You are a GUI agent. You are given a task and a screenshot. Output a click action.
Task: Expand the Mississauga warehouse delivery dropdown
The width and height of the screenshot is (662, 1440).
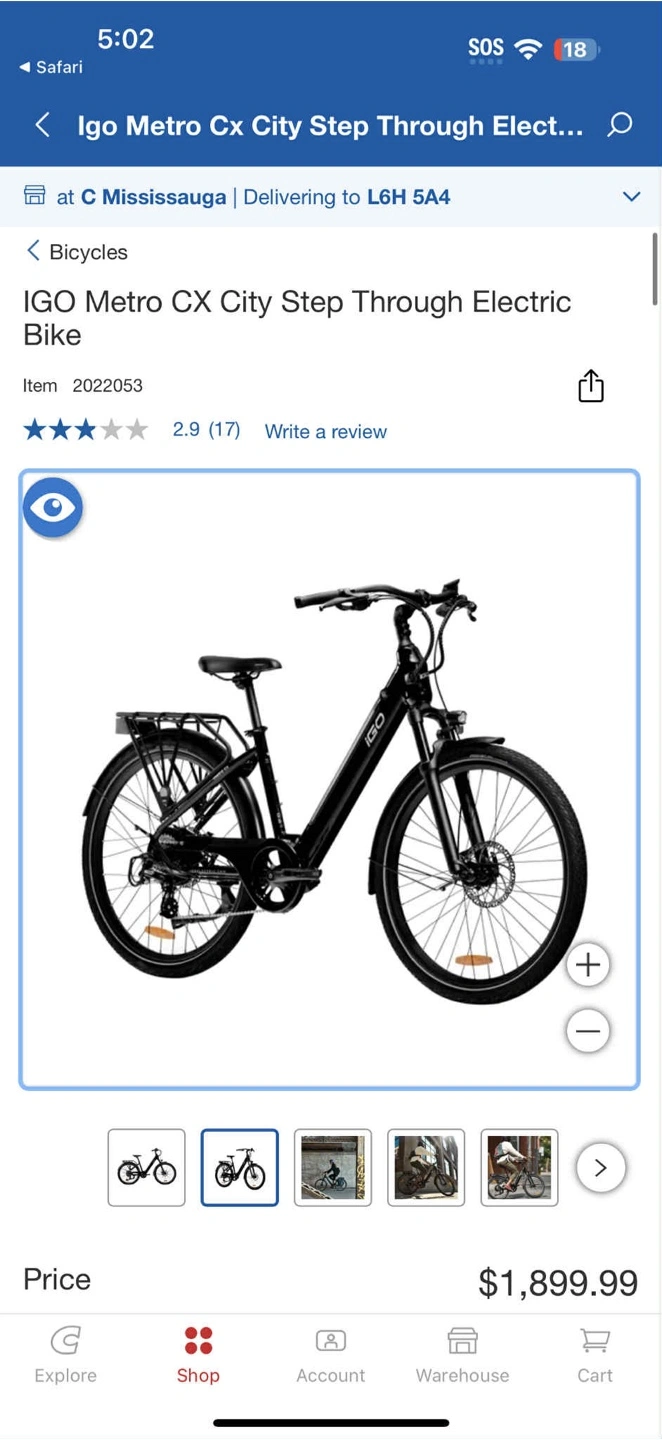(x=631, y=196)
